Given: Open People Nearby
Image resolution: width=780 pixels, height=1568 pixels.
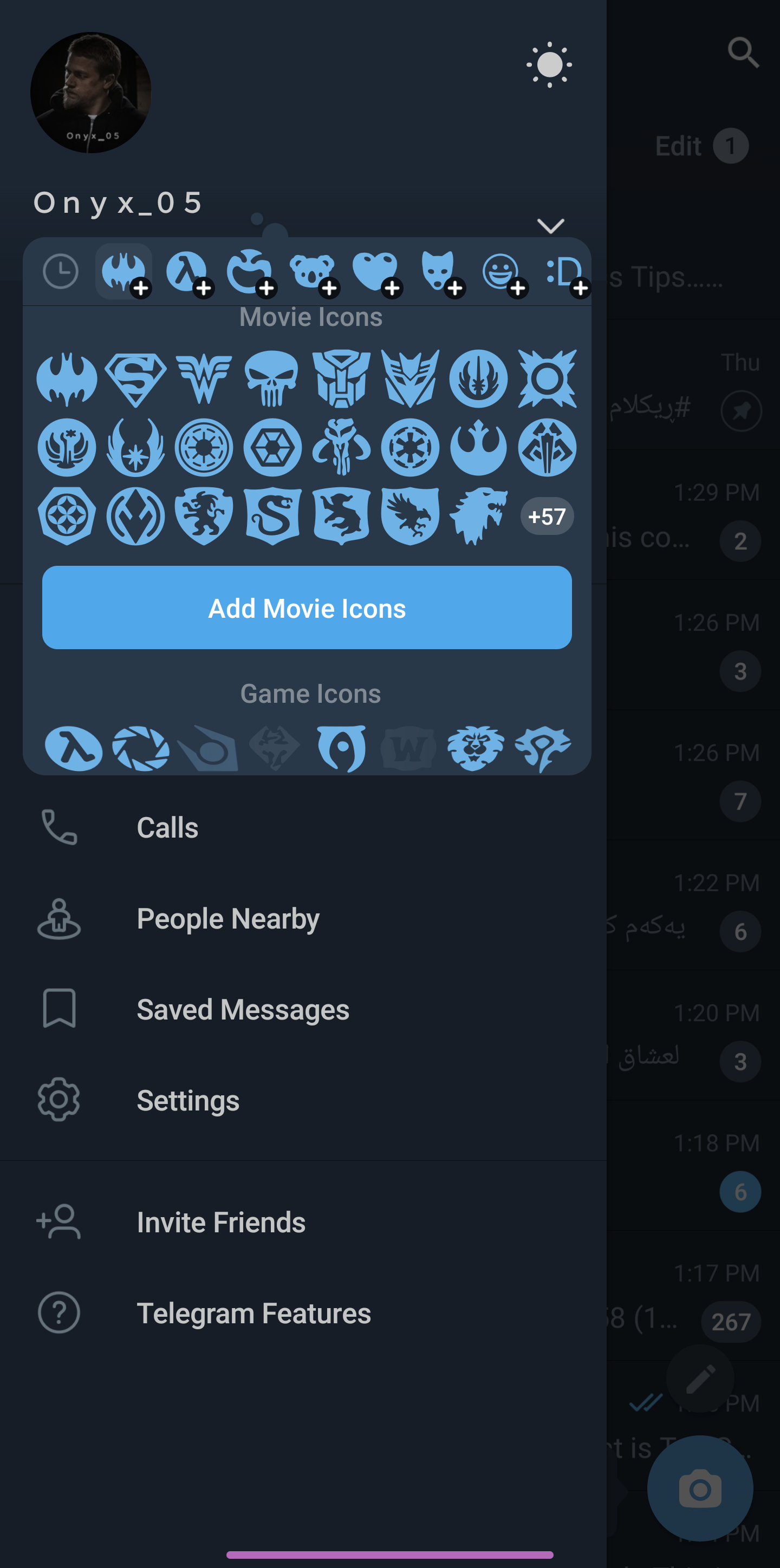Looking at the screenshot, I should point(227,918).
